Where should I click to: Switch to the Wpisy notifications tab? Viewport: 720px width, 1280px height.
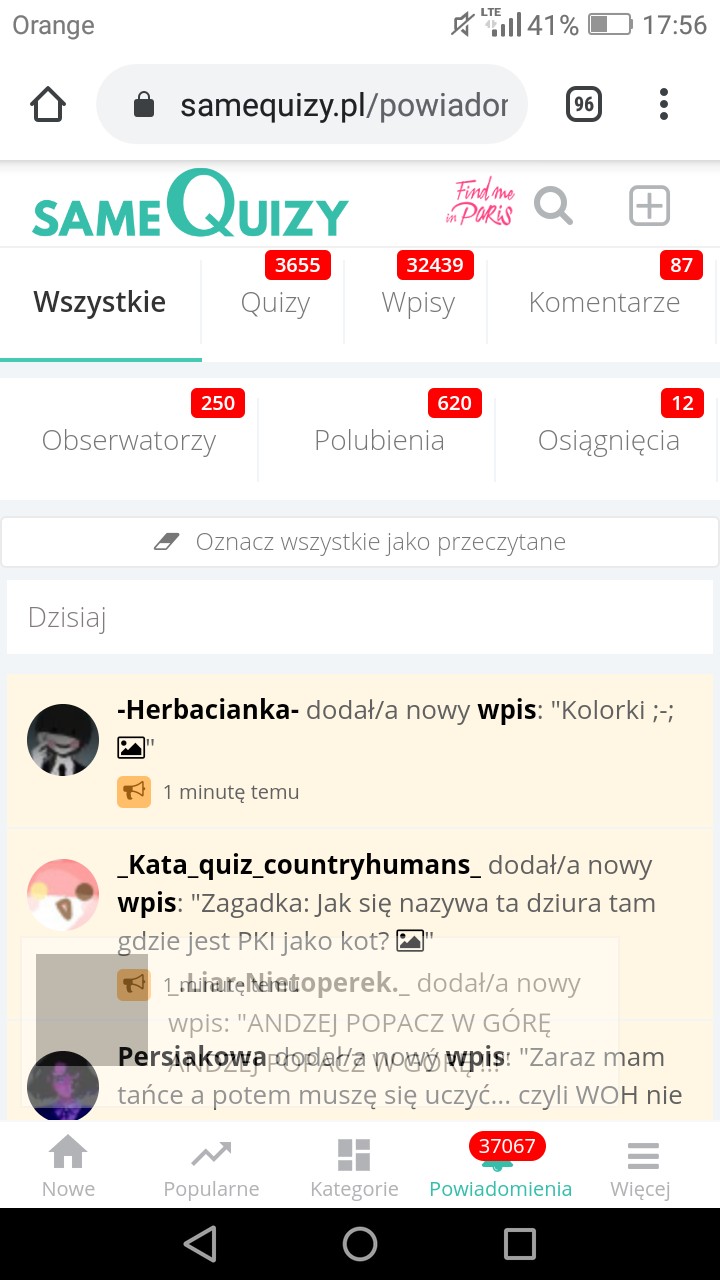[x=418, y=302]
